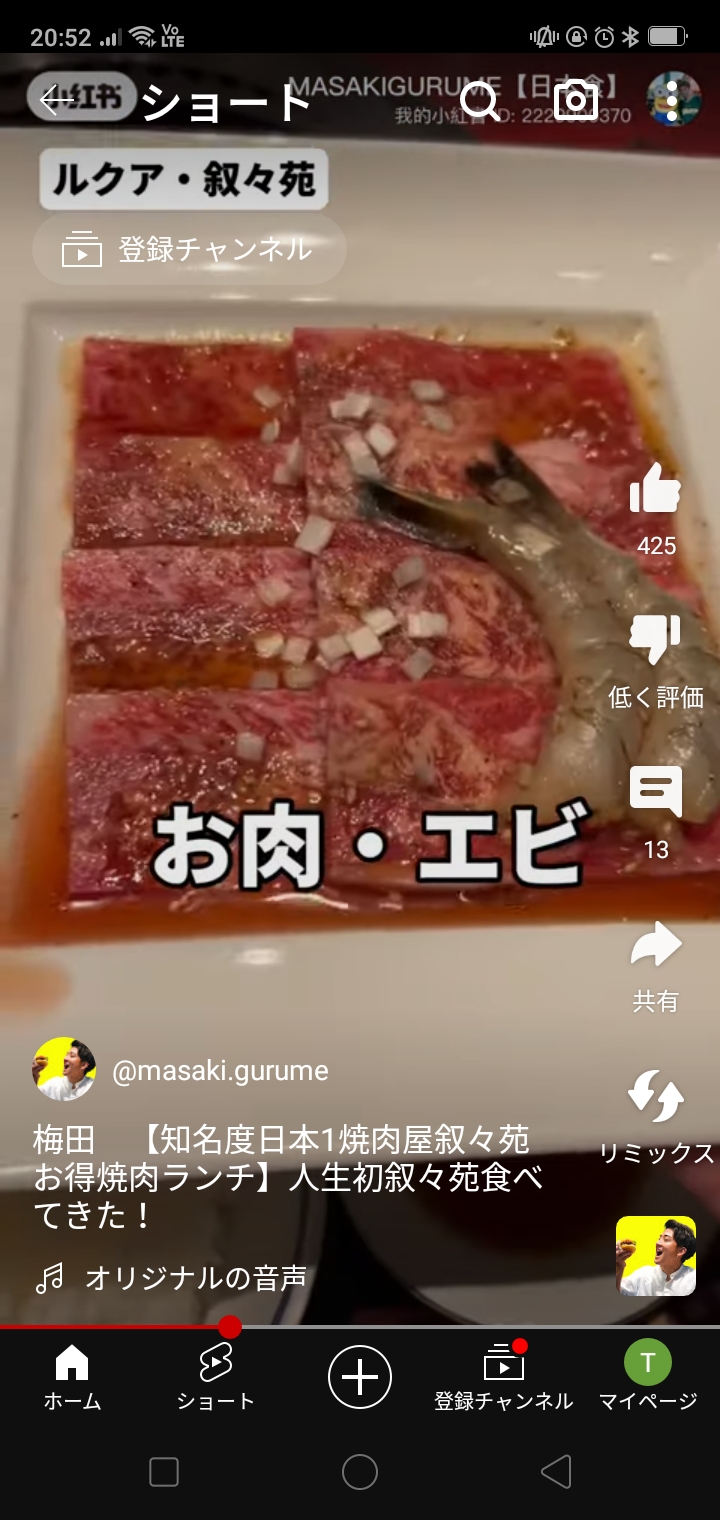Switch to the ショート tab
This screenshot has width=720, height=1520.
216,1377
